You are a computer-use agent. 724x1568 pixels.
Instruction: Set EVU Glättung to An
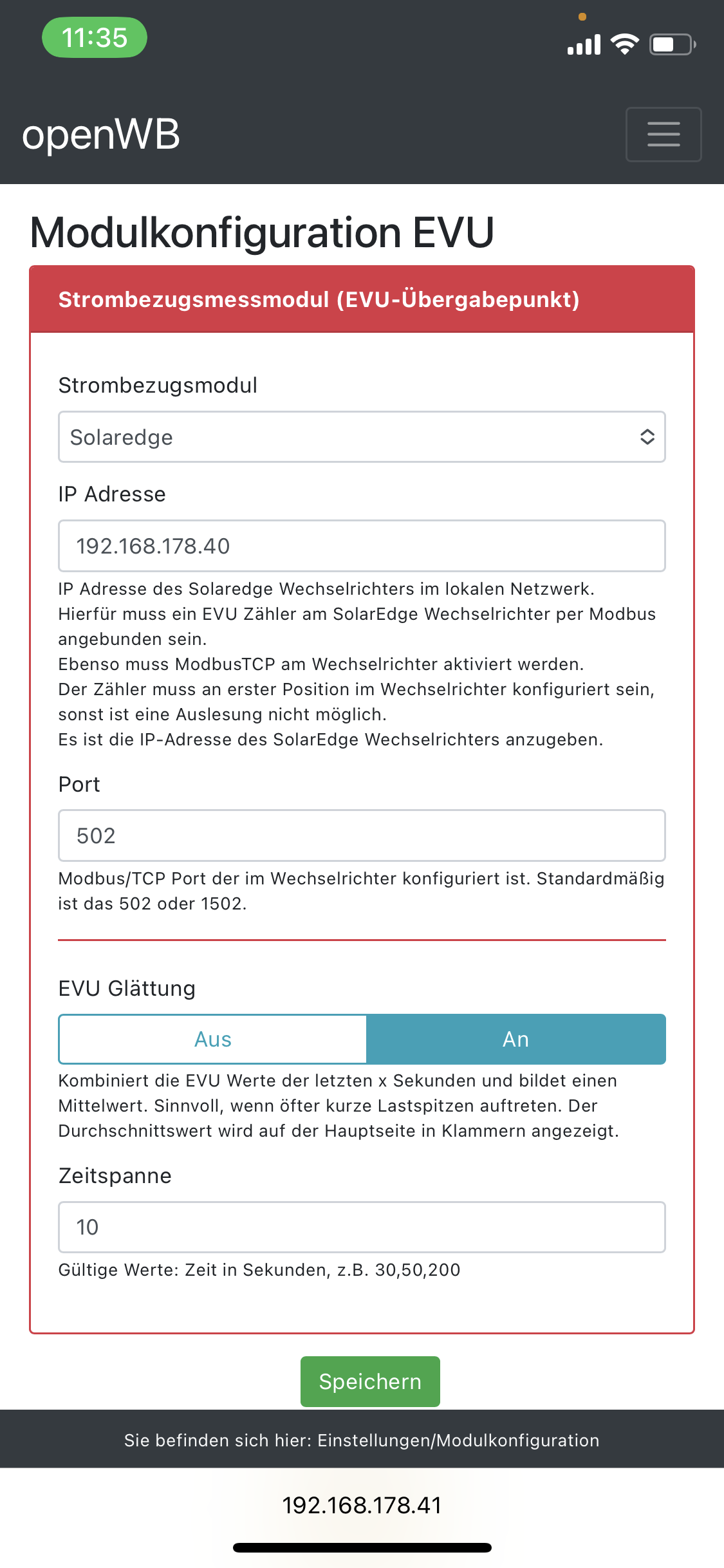515,1039
